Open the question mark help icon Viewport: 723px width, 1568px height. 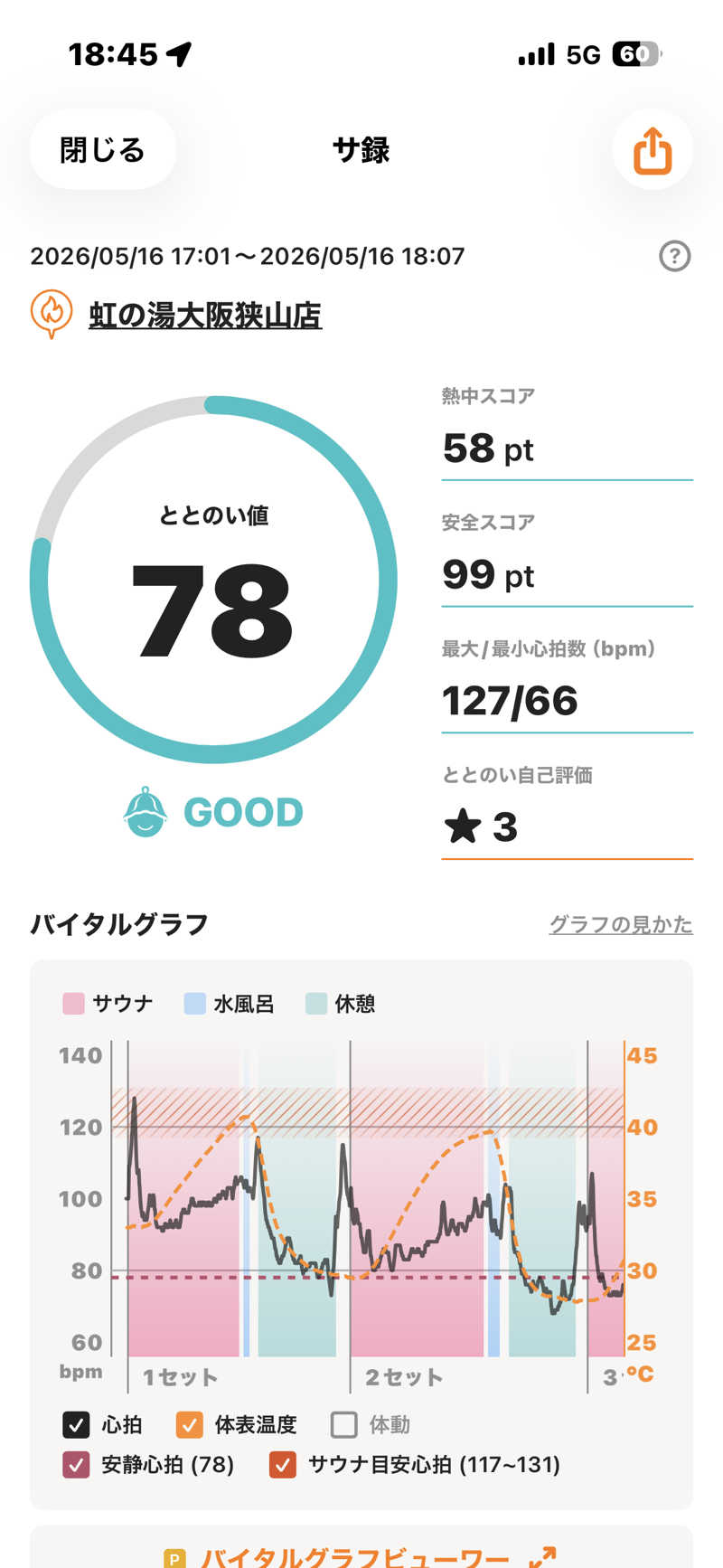pos(674,257)
